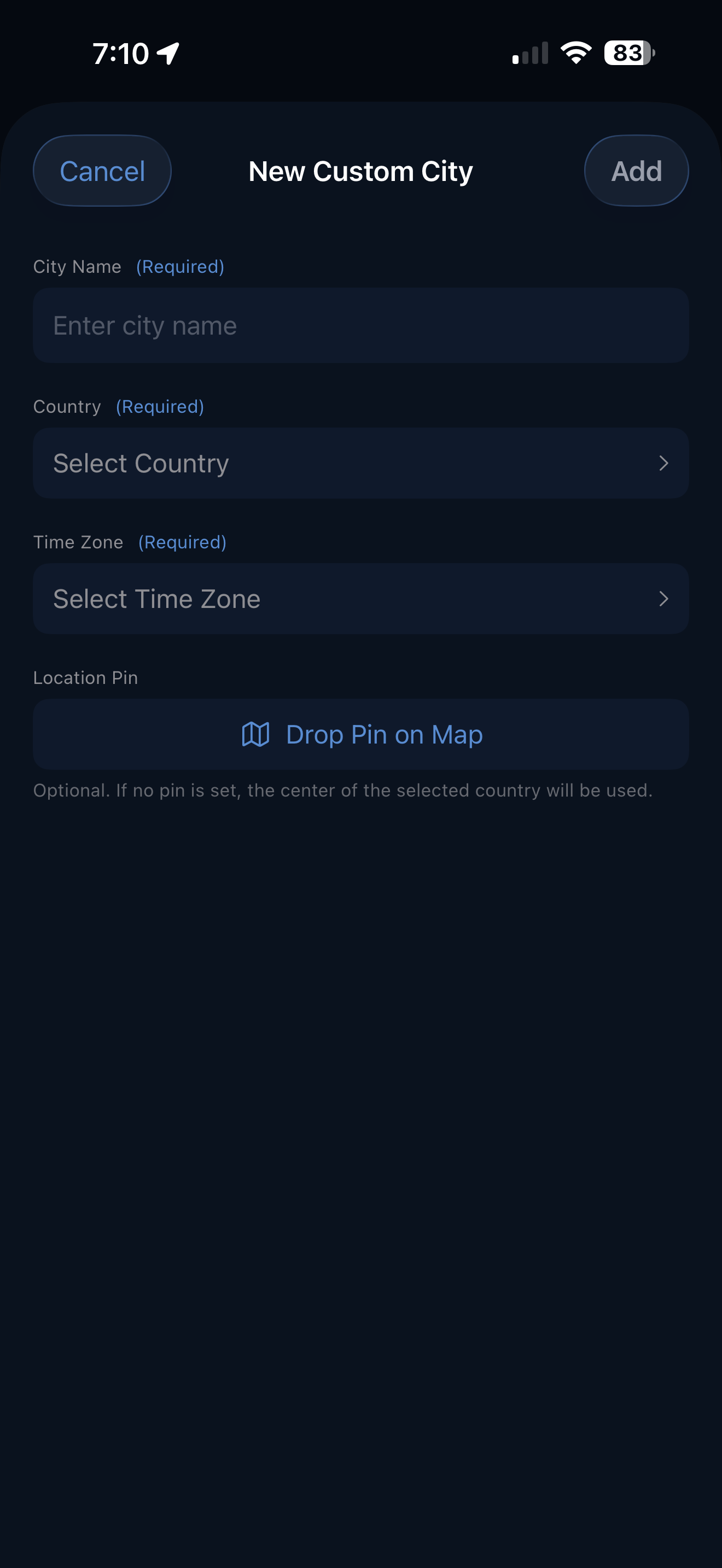Viewport: 722px width, 1568px height.
Task: Click the Enter city name field
Action: (361, 325)
